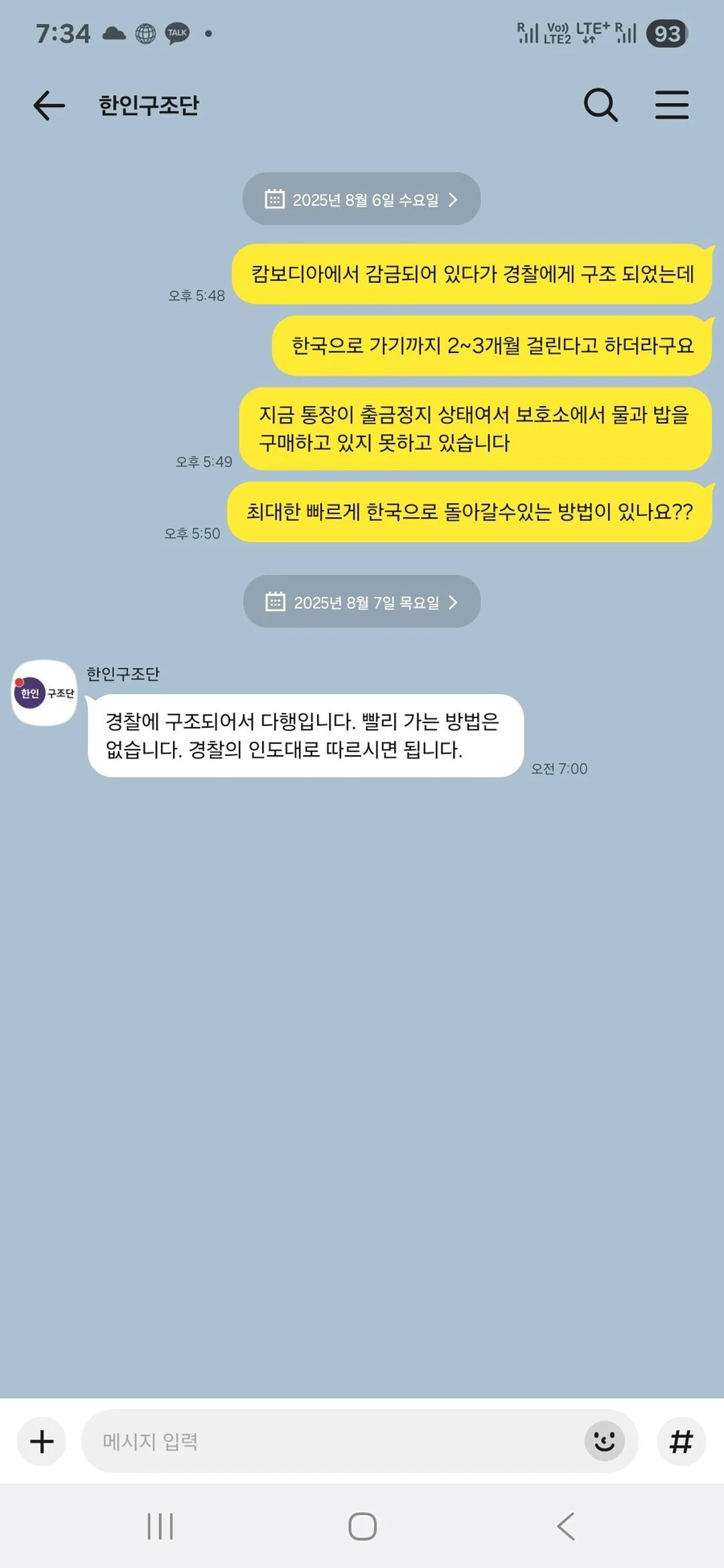Focus the 메시지 입력 text field
The width and height of the screenshot is (724, 1568).
click(x=330, y=1442)
